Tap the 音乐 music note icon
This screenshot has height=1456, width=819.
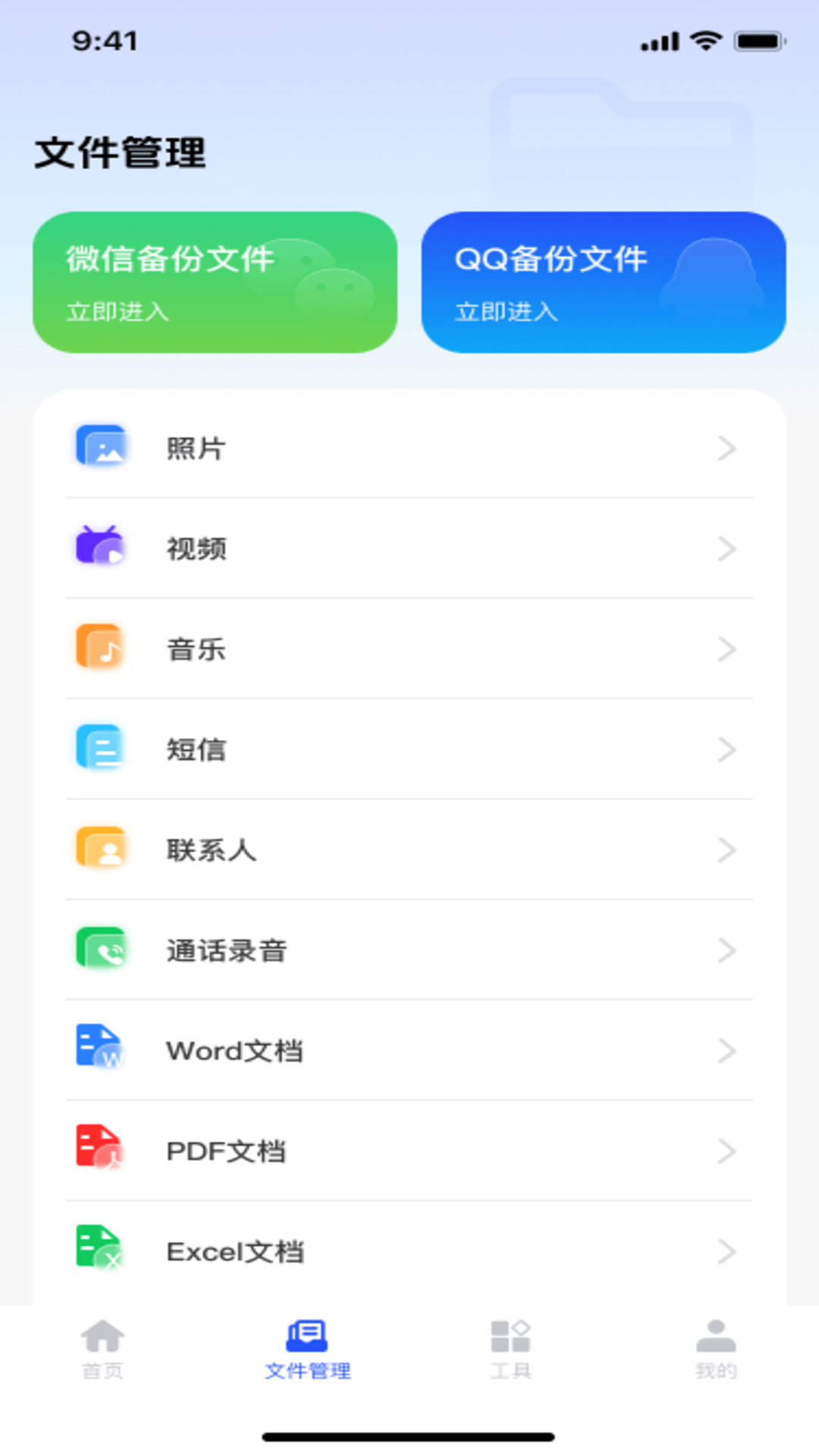[102, 648]
